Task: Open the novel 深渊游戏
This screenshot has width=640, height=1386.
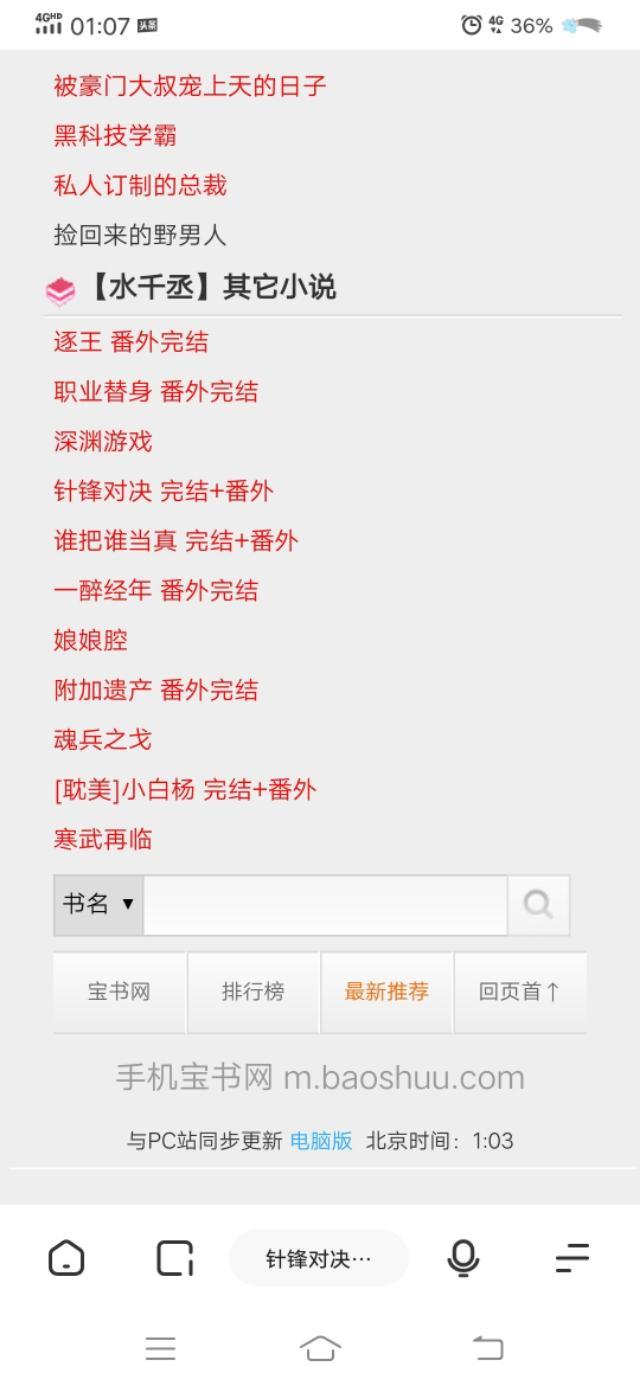Action: [103, 441]
